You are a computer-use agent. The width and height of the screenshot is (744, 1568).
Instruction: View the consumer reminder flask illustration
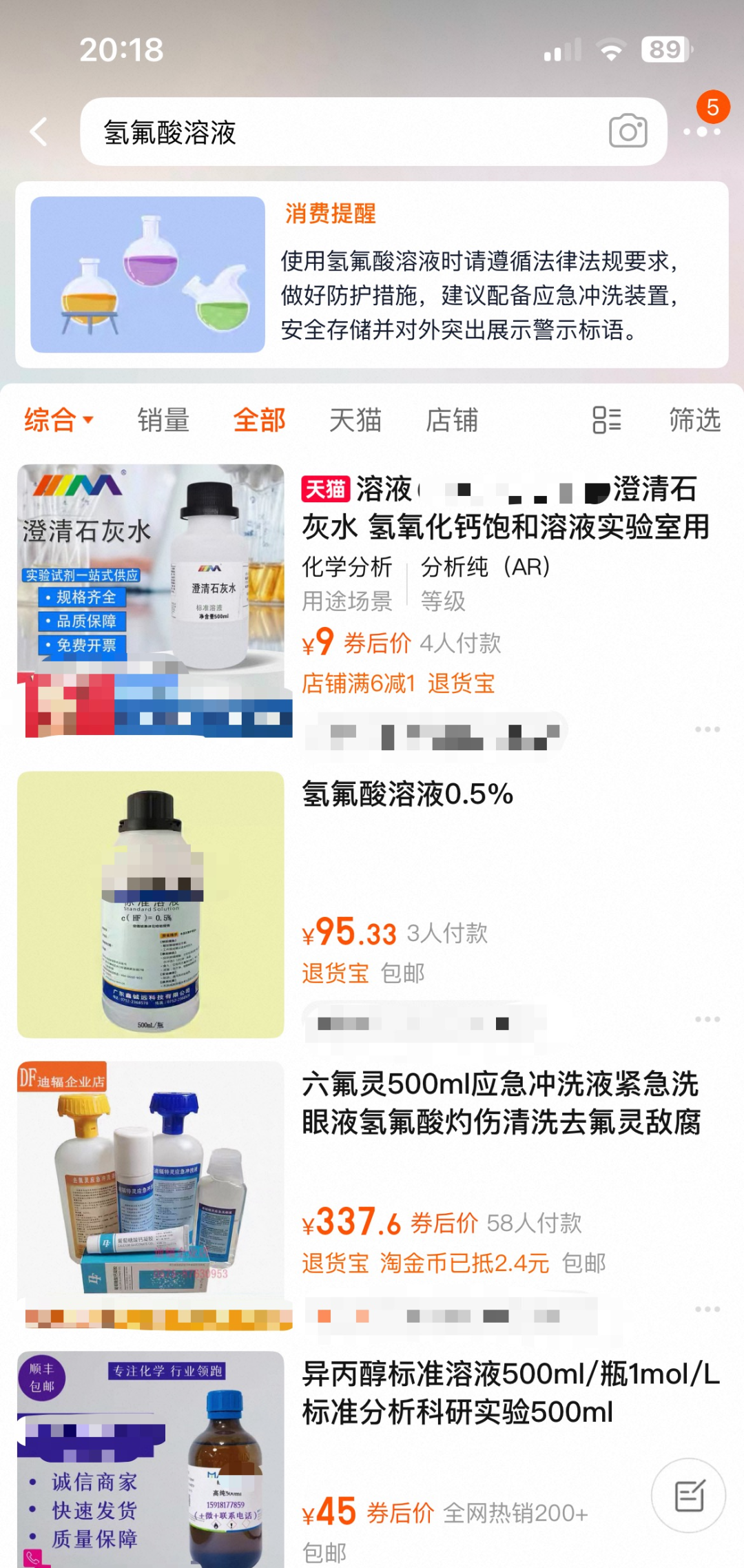(x=147, y=275)
